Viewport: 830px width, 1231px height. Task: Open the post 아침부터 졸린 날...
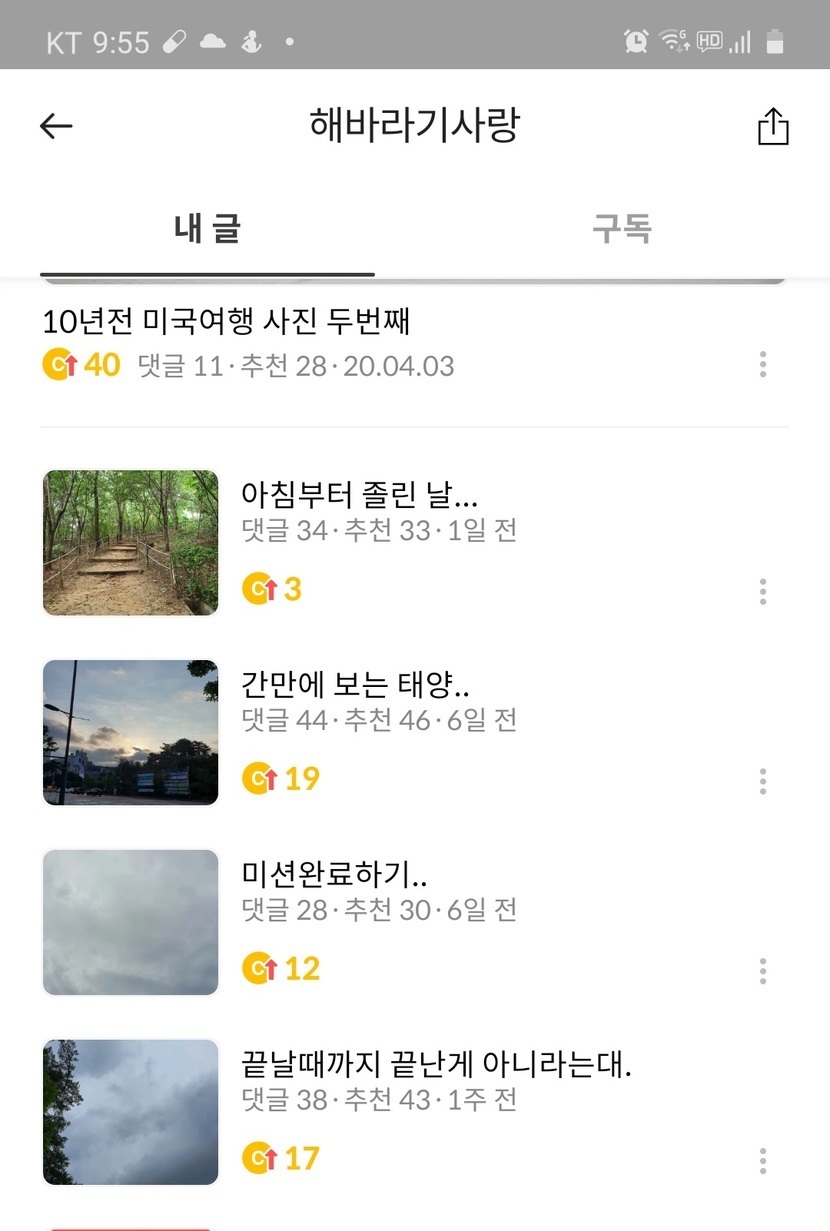coord(360,494)
